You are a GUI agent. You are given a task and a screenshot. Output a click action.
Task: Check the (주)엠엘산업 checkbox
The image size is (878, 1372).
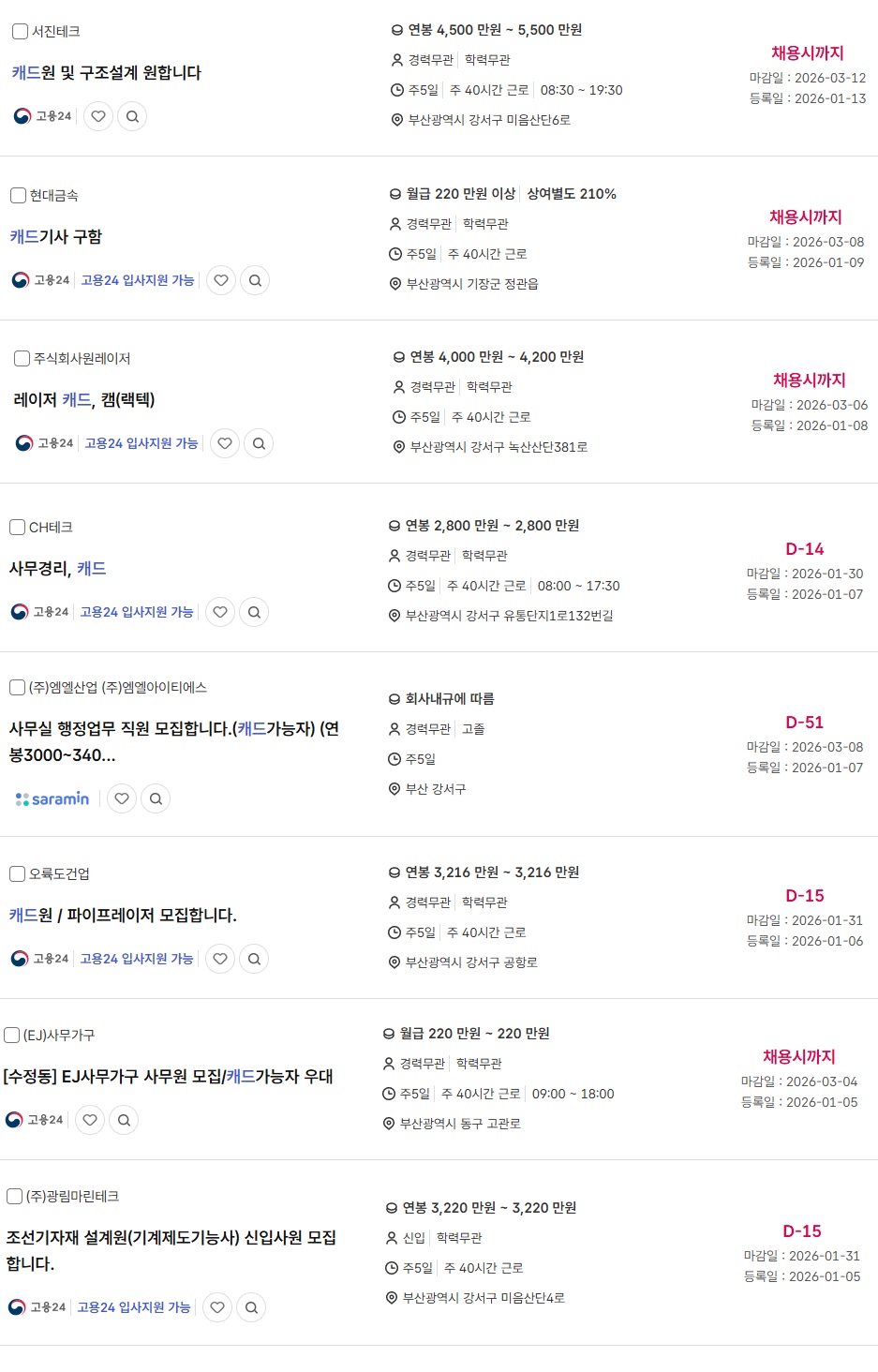pyautogui.click(x=17, y=688)
